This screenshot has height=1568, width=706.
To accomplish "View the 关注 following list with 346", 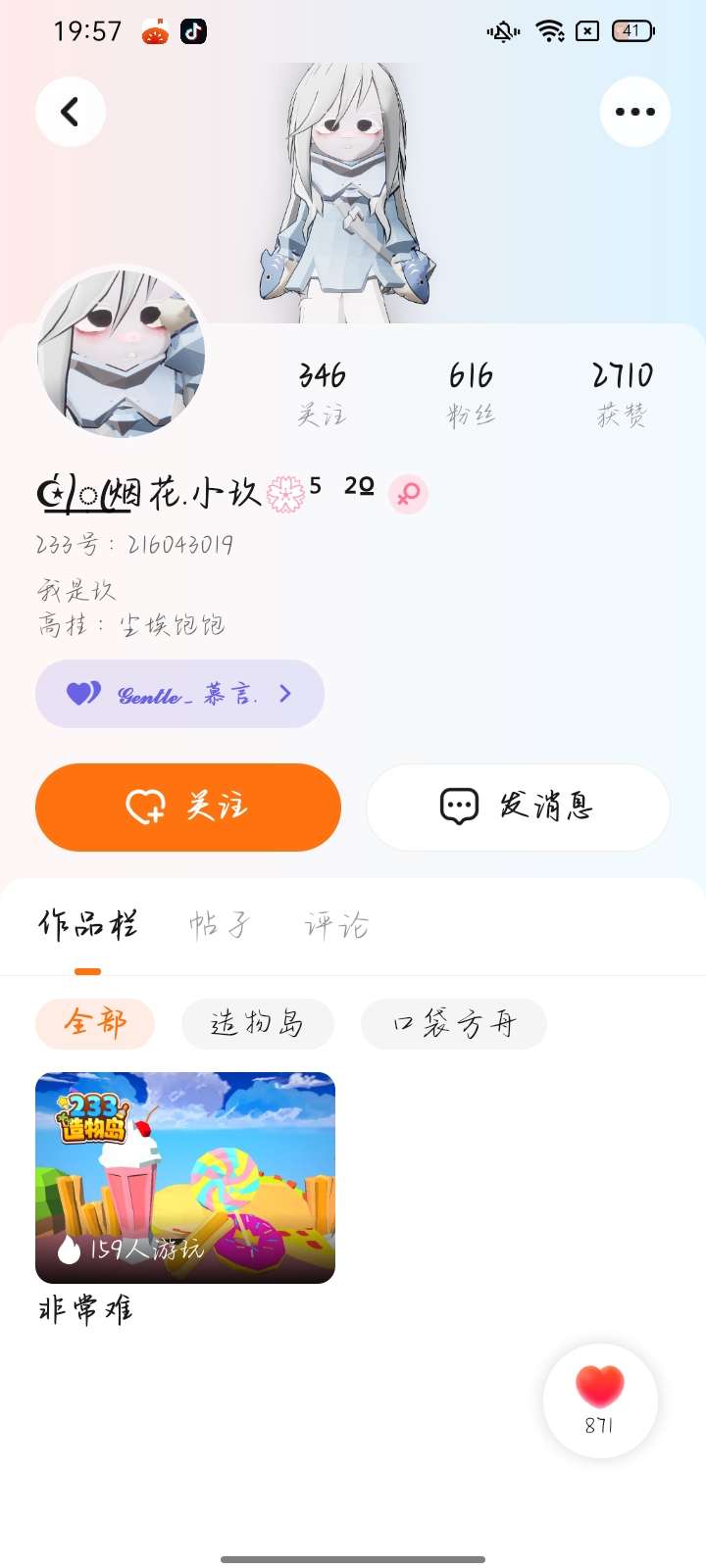I will click(x=323, y=394).
